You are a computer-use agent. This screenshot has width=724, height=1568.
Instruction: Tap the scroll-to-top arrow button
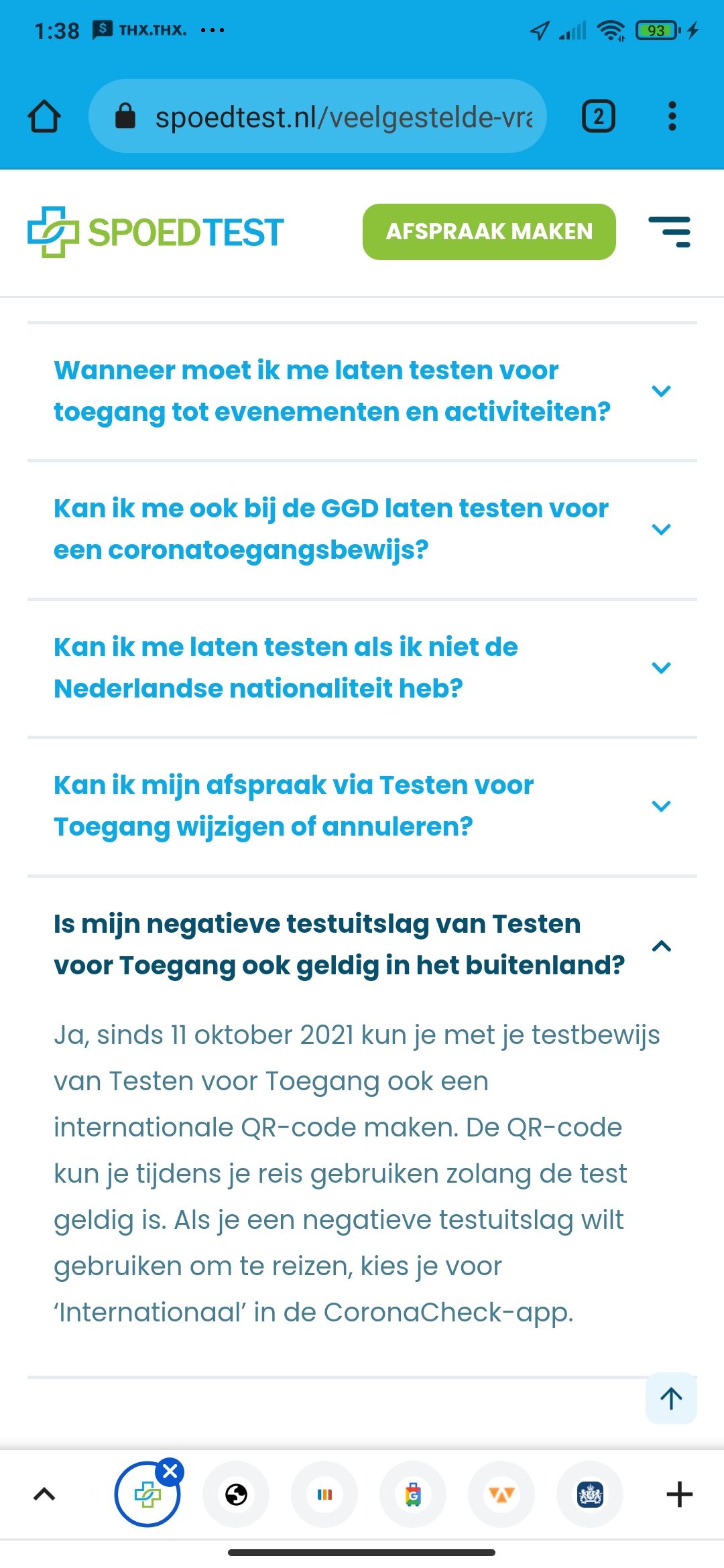point(671,1398)
